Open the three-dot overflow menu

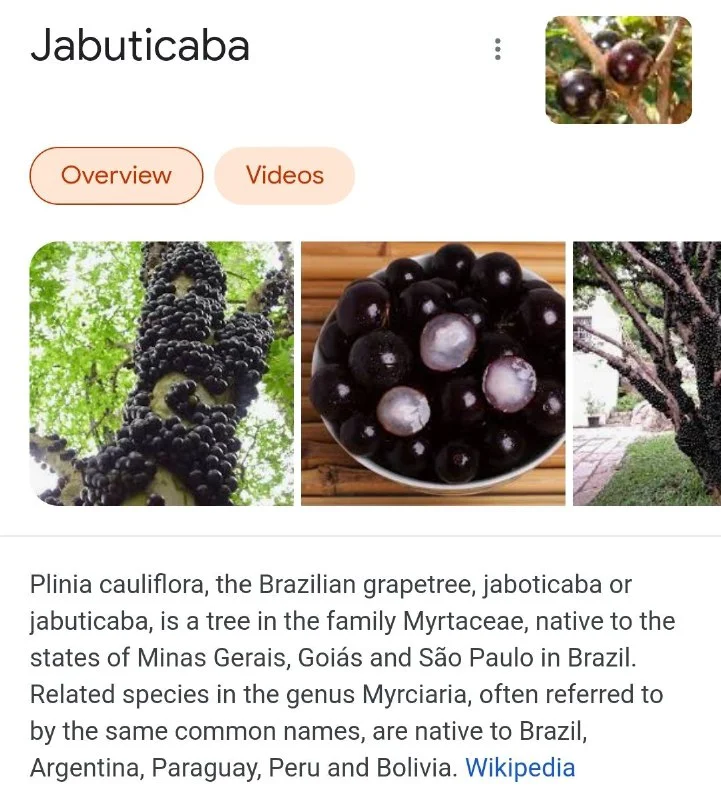(x=497, y=49)
